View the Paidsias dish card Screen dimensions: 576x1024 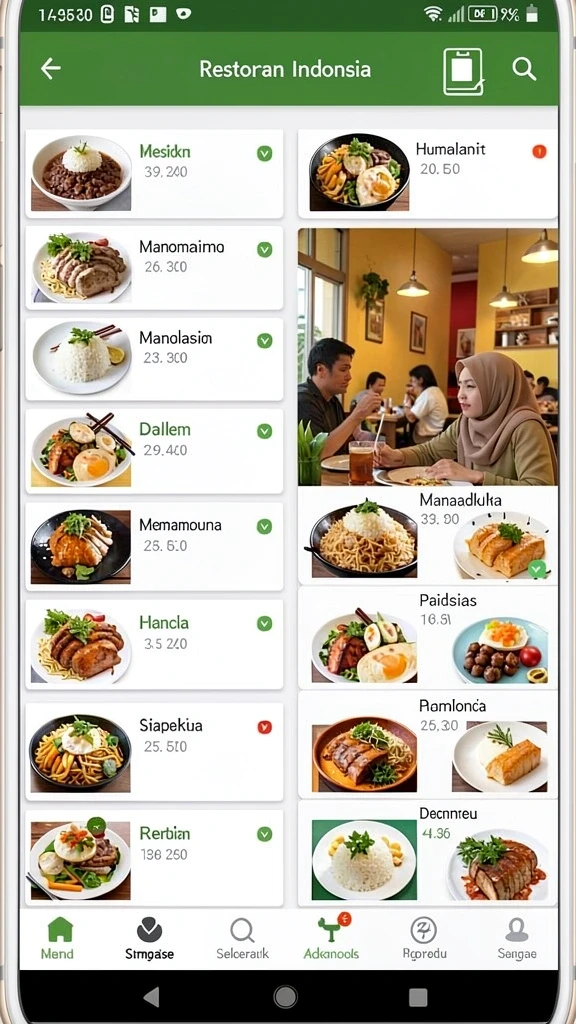(428, 637)
